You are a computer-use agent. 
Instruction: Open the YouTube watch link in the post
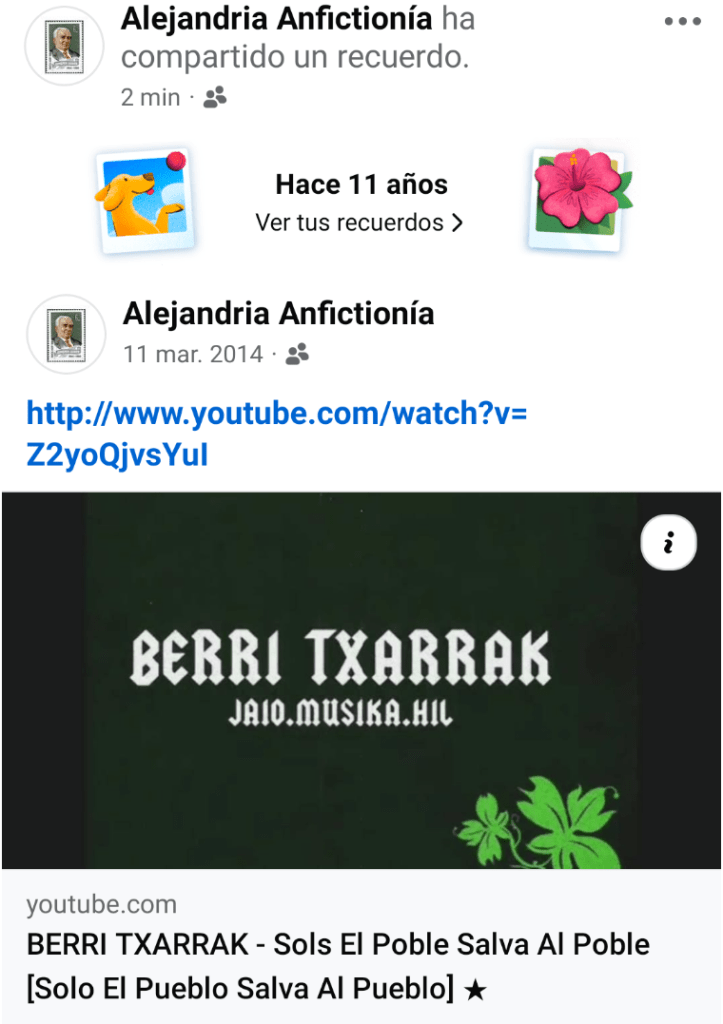(276, 434)
